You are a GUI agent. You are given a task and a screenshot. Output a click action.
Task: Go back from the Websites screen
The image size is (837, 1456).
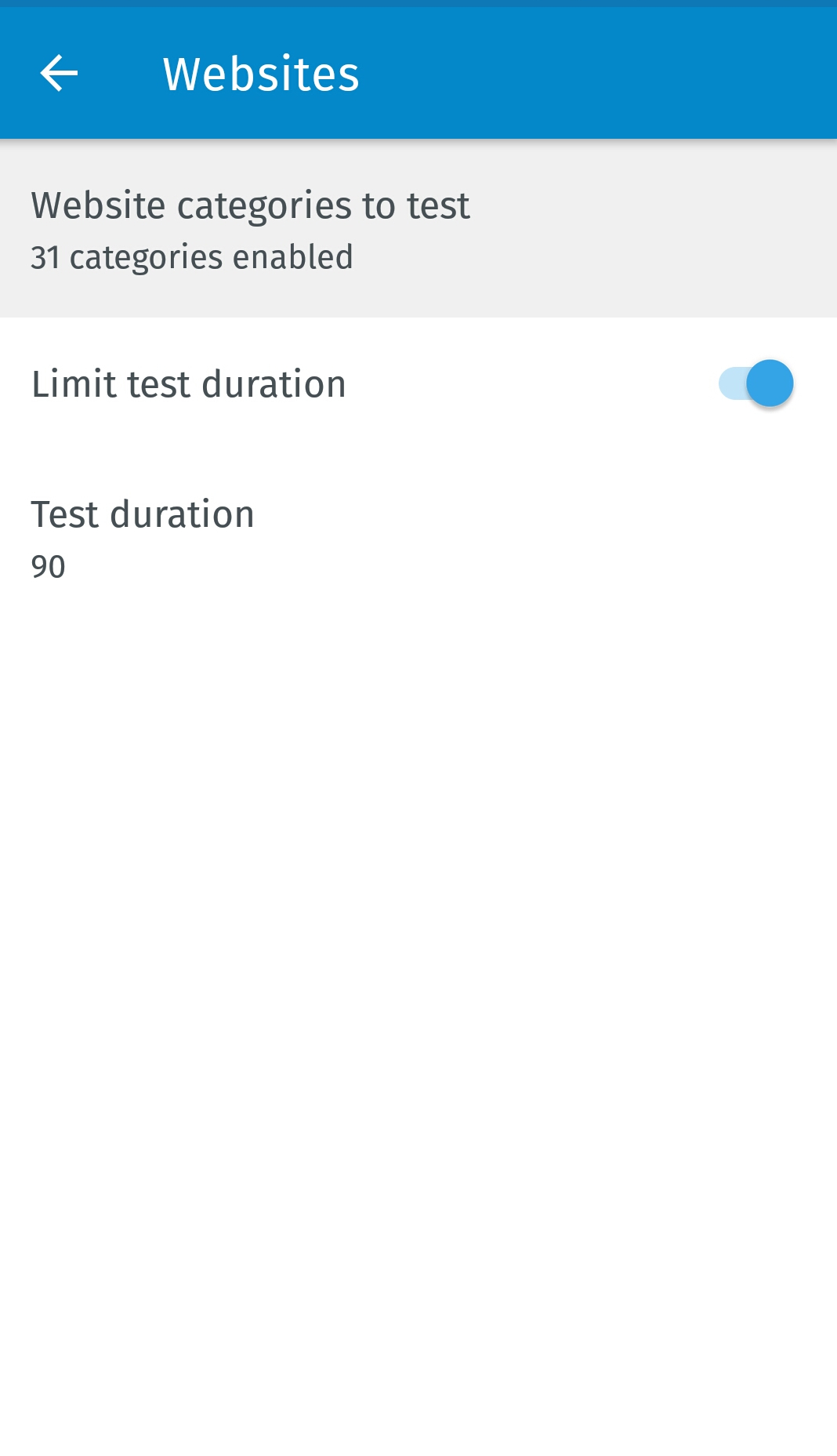tap(59, 74)
